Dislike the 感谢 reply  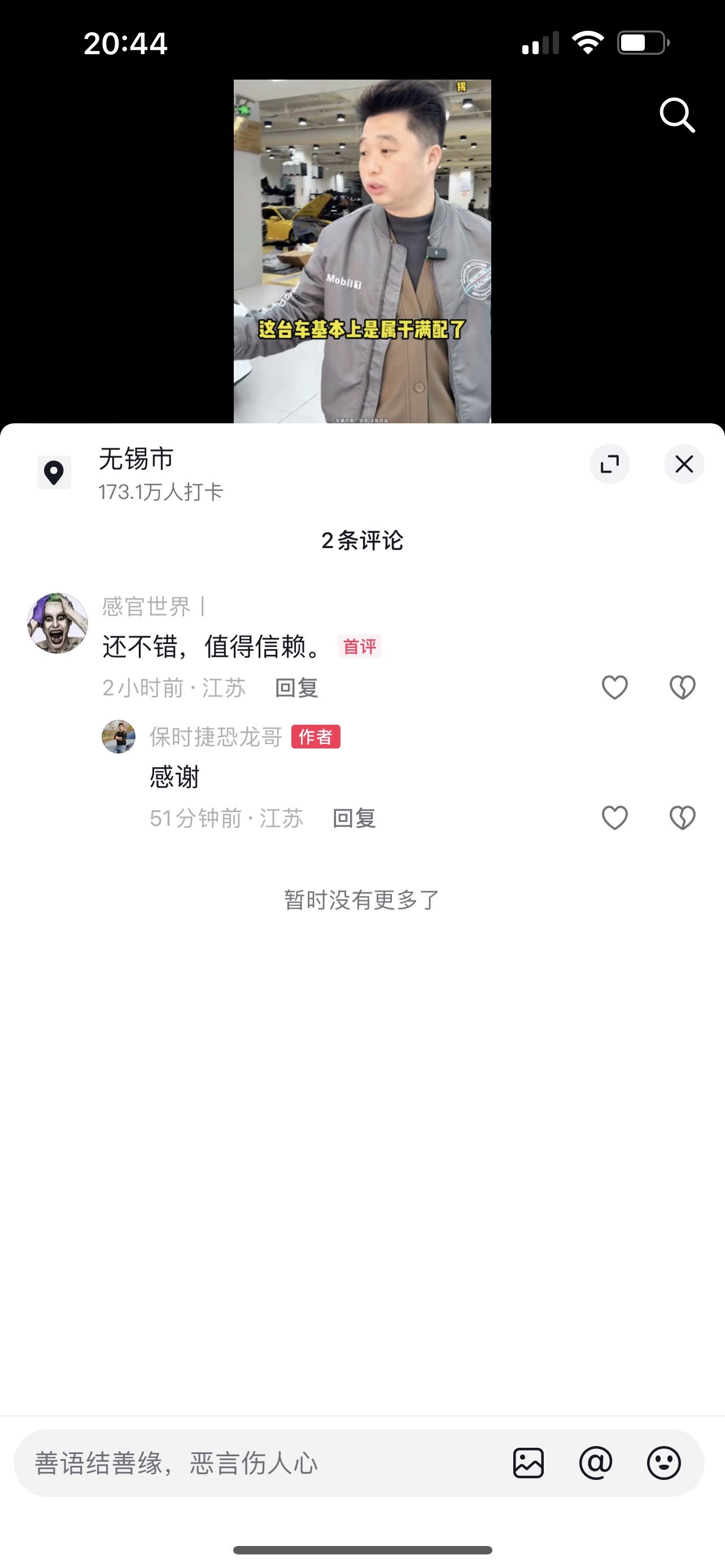[683, 818]
